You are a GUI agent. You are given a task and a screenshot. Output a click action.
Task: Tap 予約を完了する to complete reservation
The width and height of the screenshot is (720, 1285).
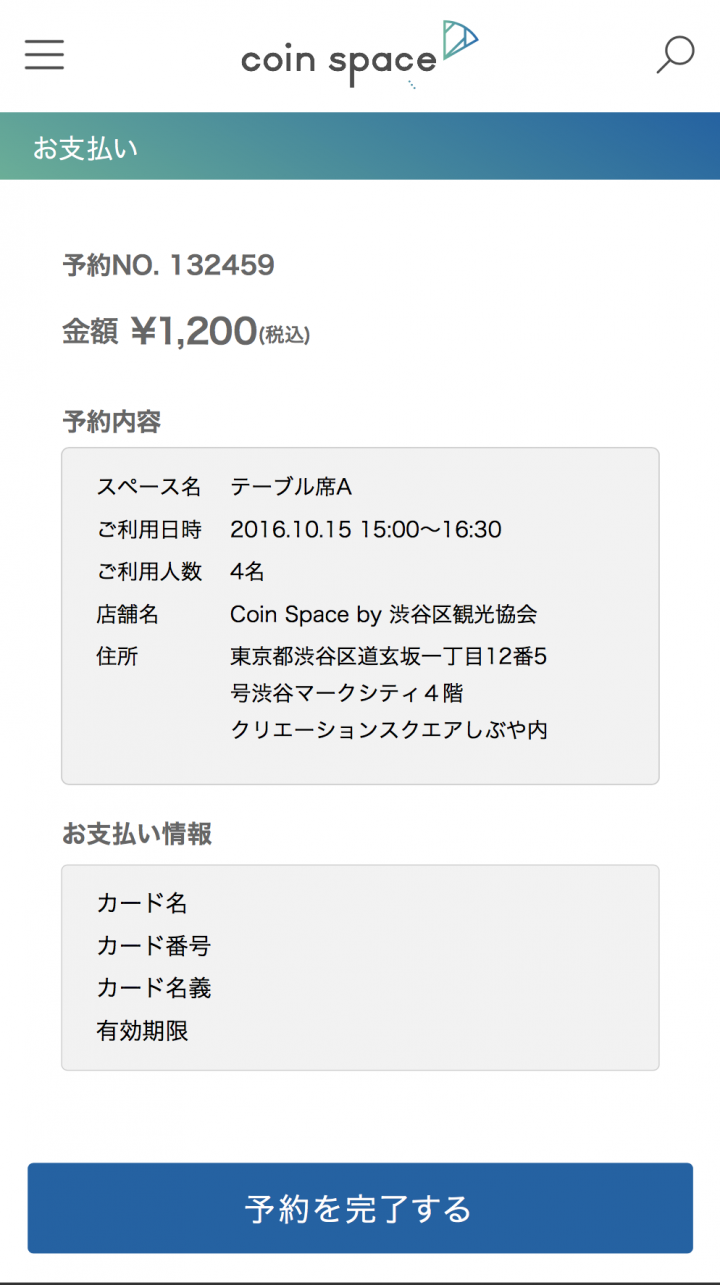[360, 1208]
